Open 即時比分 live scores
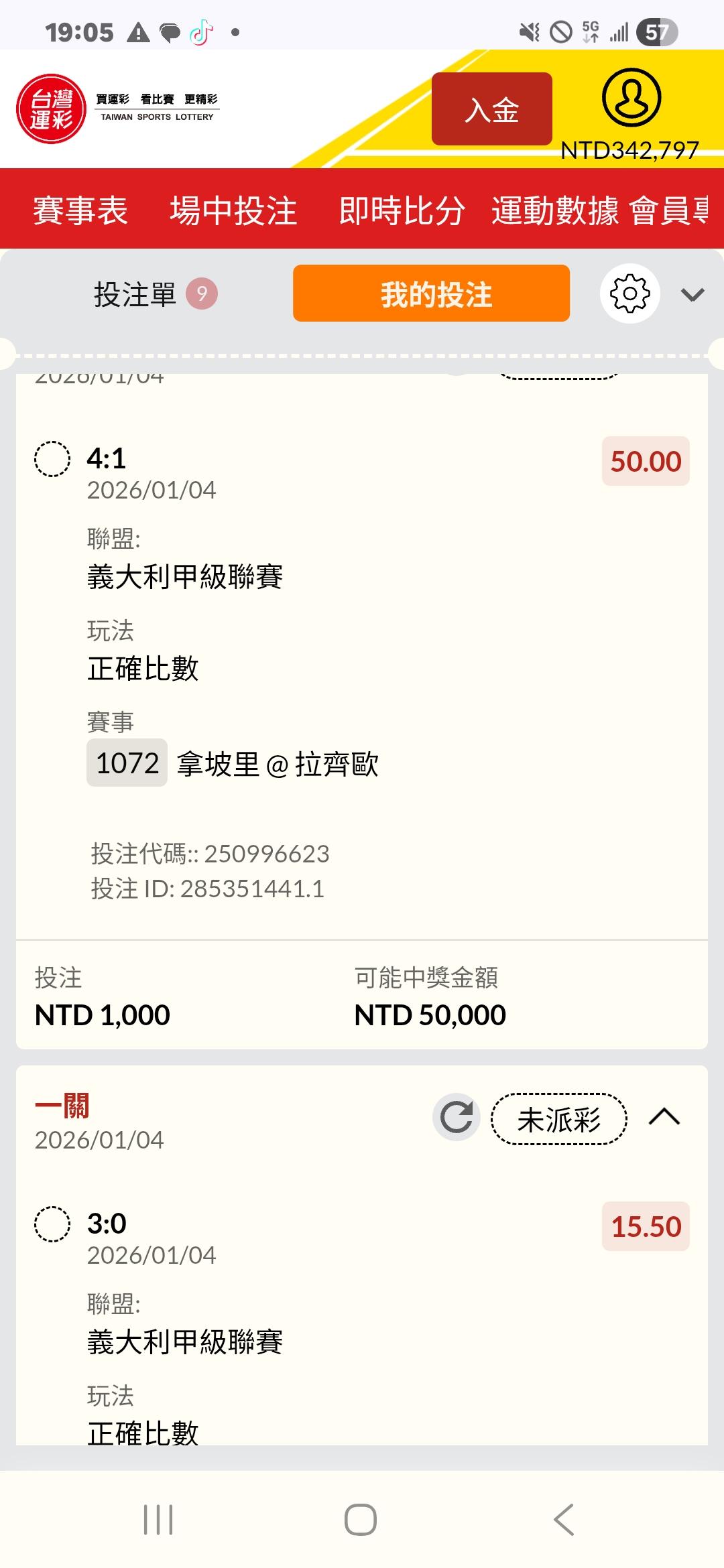The height and width of the screenshot is (1568, 724). [x=402, y=210]
